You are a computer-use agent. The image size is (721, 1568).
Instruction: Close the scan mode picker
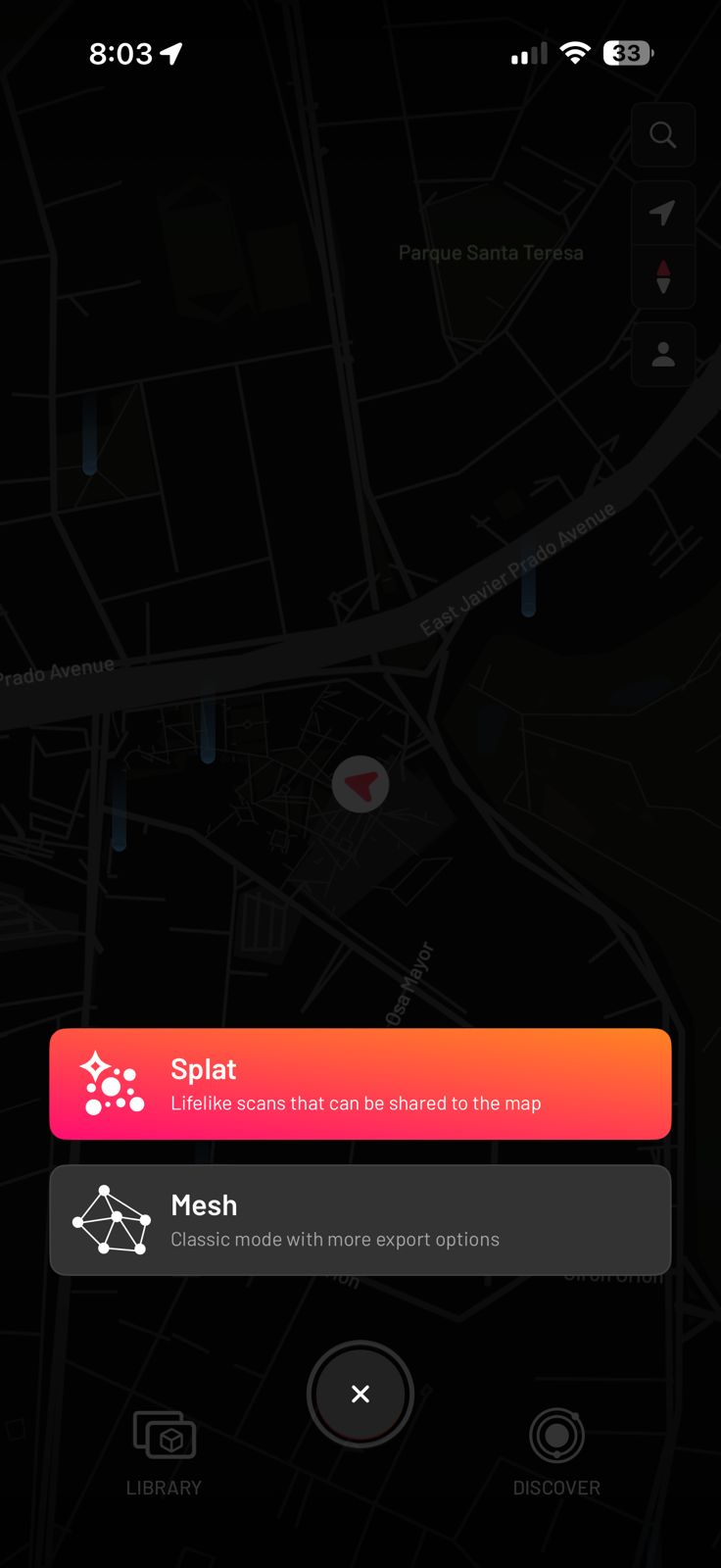(360, 1394)
